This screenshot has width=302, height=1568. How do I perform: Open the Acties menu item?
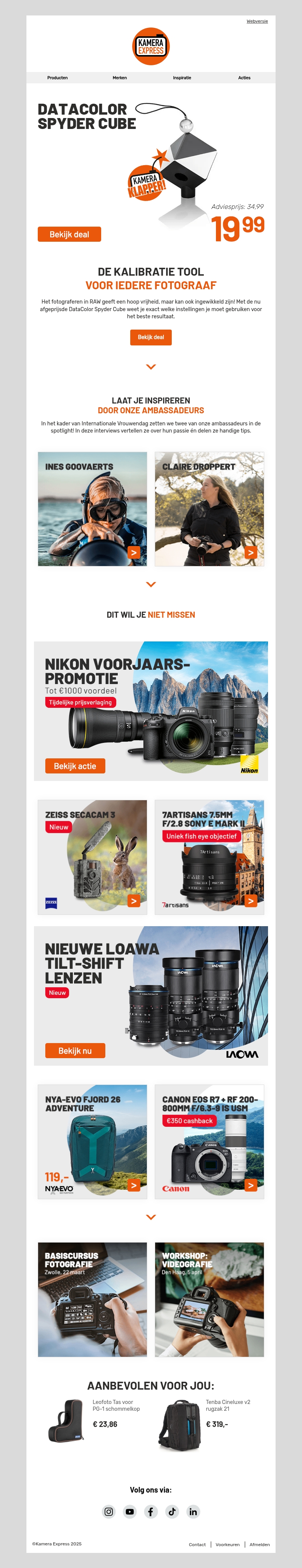pyautogui.click(x=244, y=78)
